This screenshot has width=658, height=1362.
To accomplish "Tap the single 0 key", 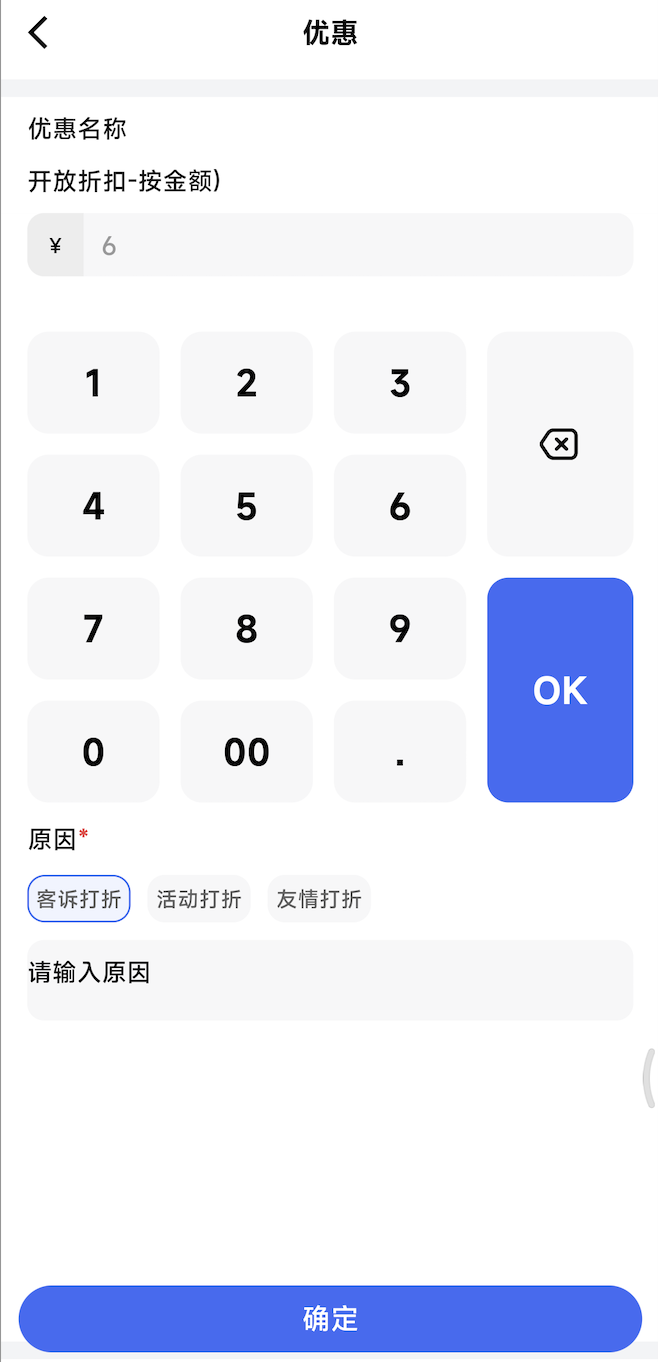I will pyautogui.click(x=93, y=752).
